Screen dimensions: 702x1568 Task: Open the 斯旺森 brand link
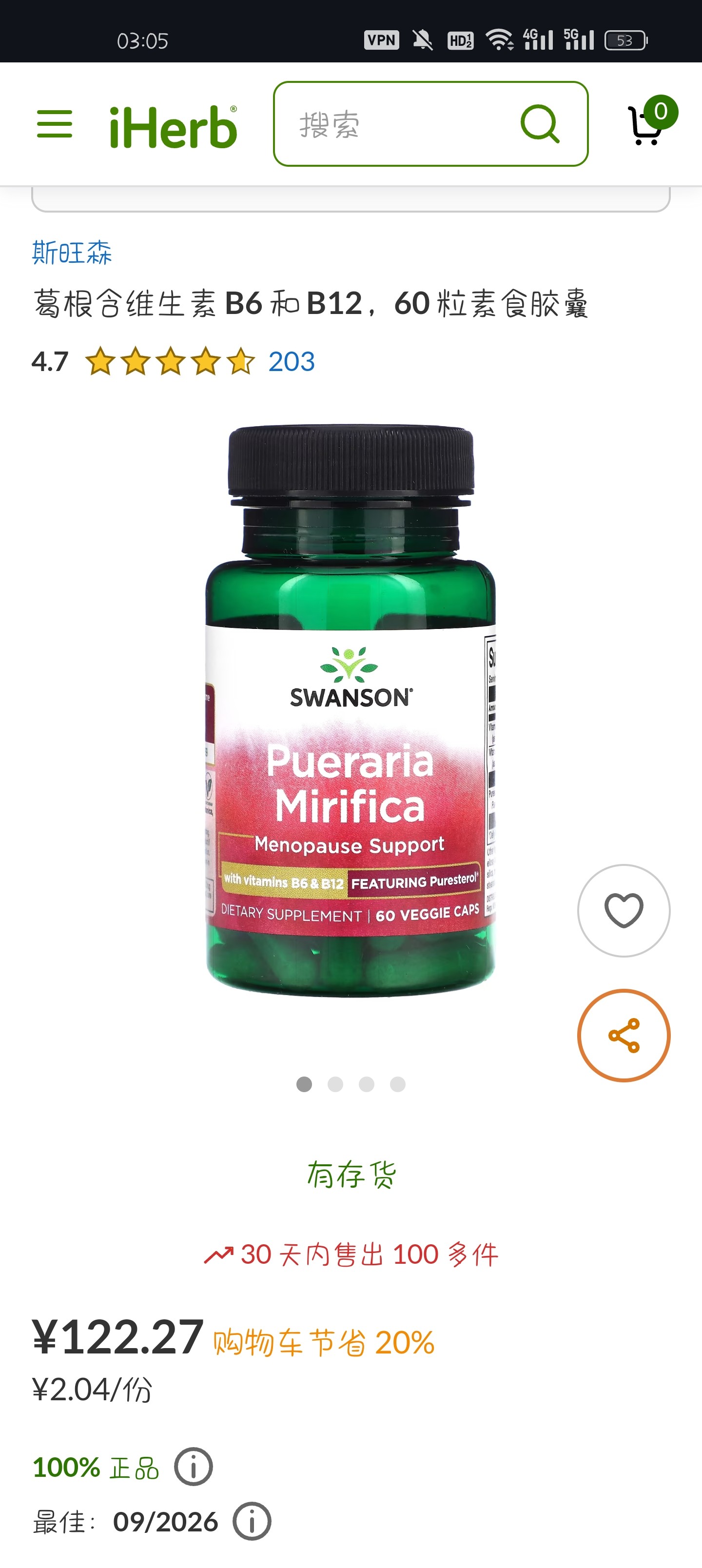(x=72, y=253)
